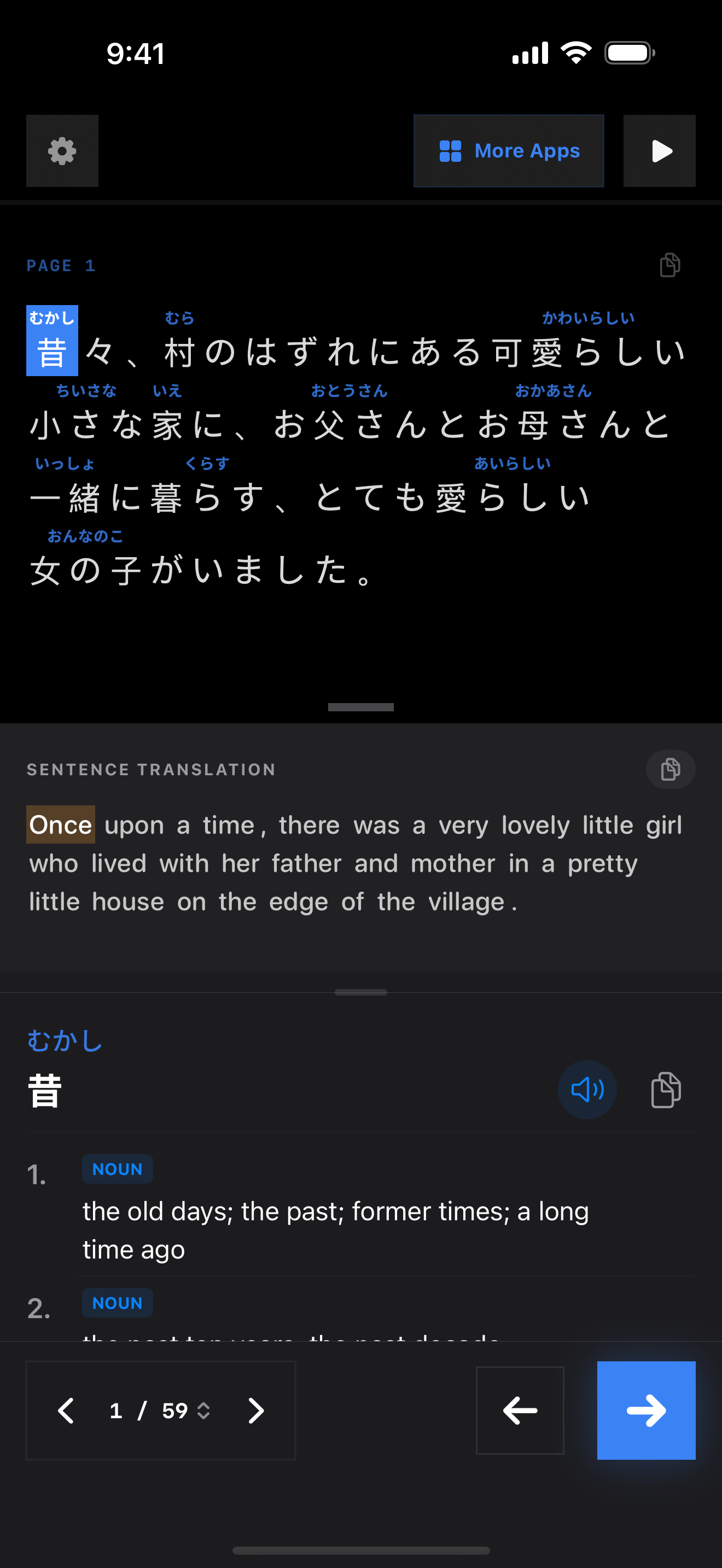This screenshot has height=1568, width=722.
Task: Go to the next page chevron
Action: 257,1411
